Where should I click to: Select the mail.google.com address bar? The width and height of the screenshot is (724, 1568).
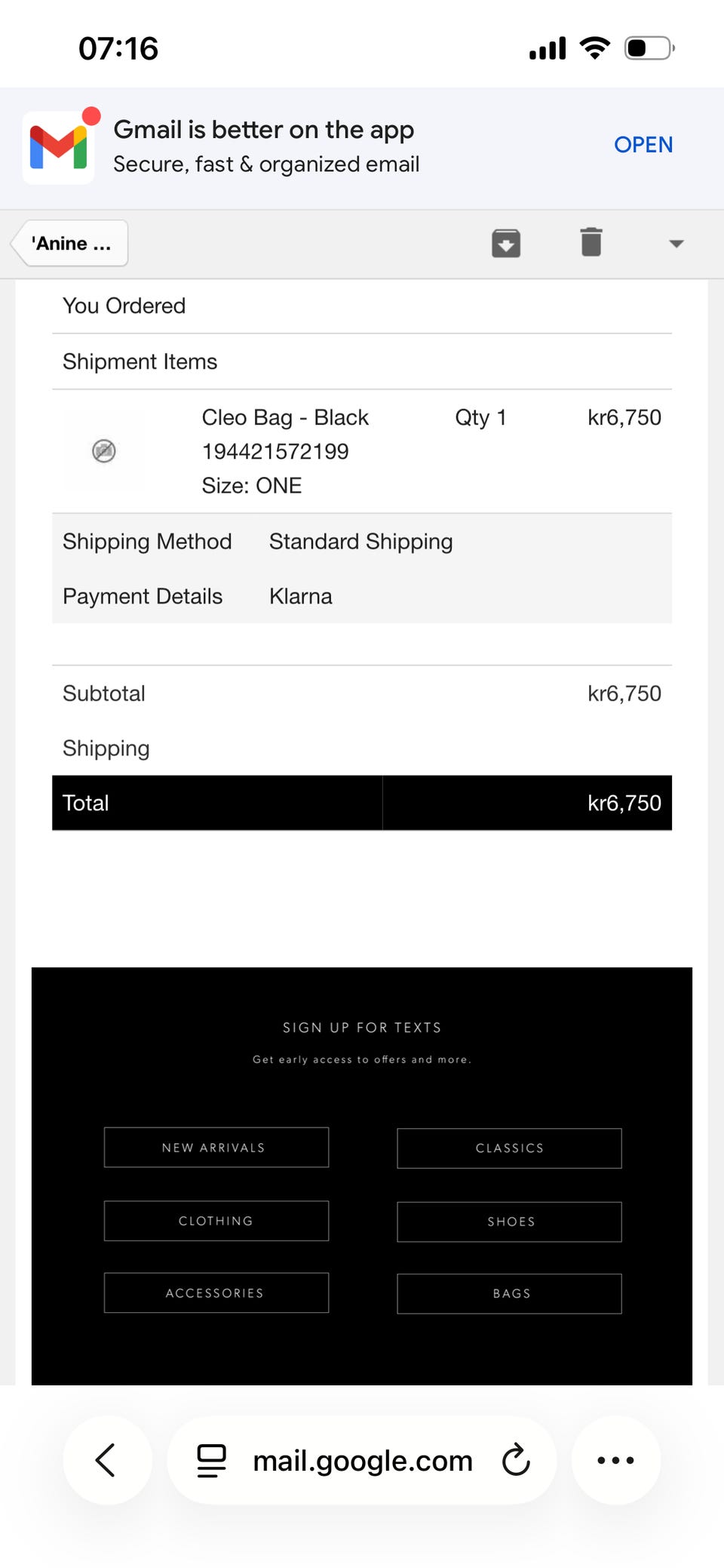362,1461
